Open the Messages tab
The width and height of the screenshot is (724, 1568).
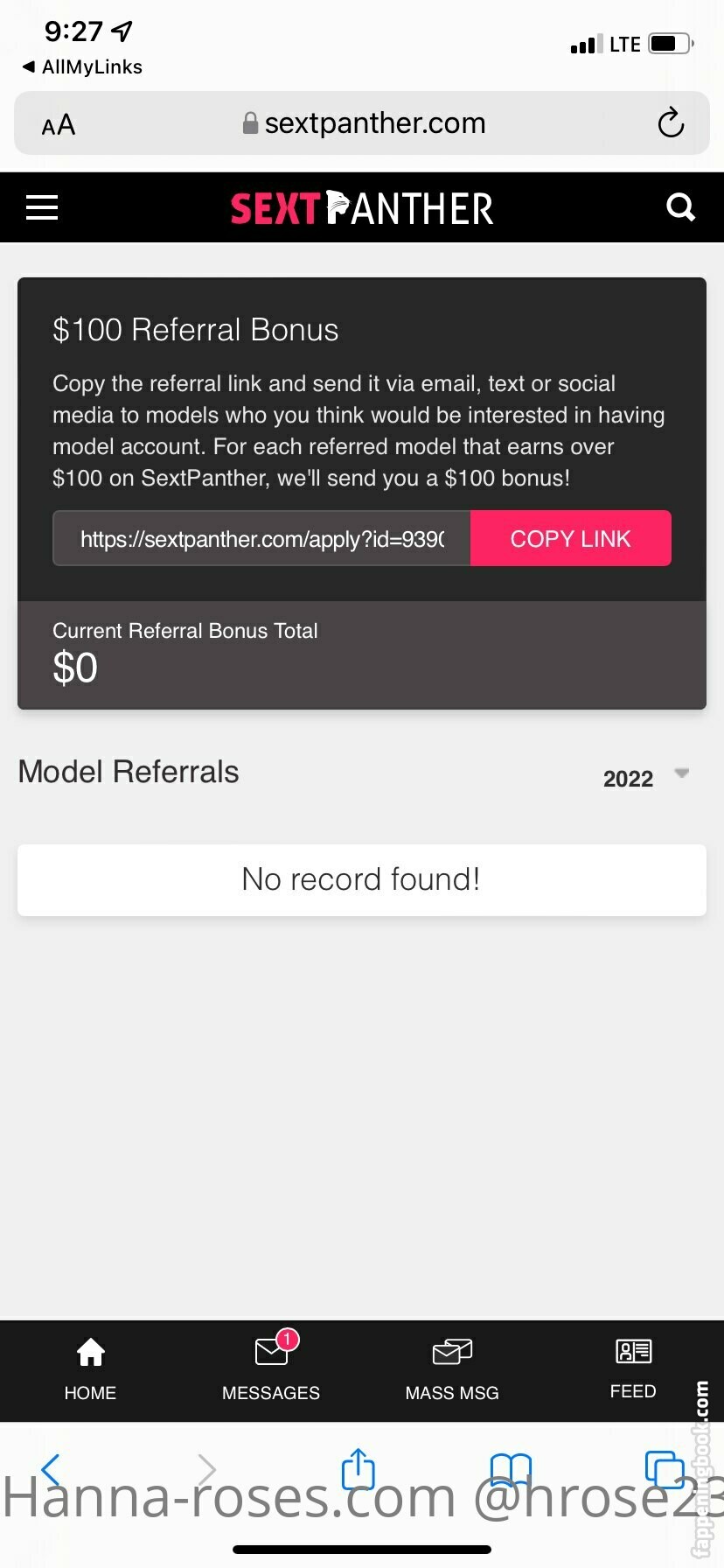(271, 1370)
